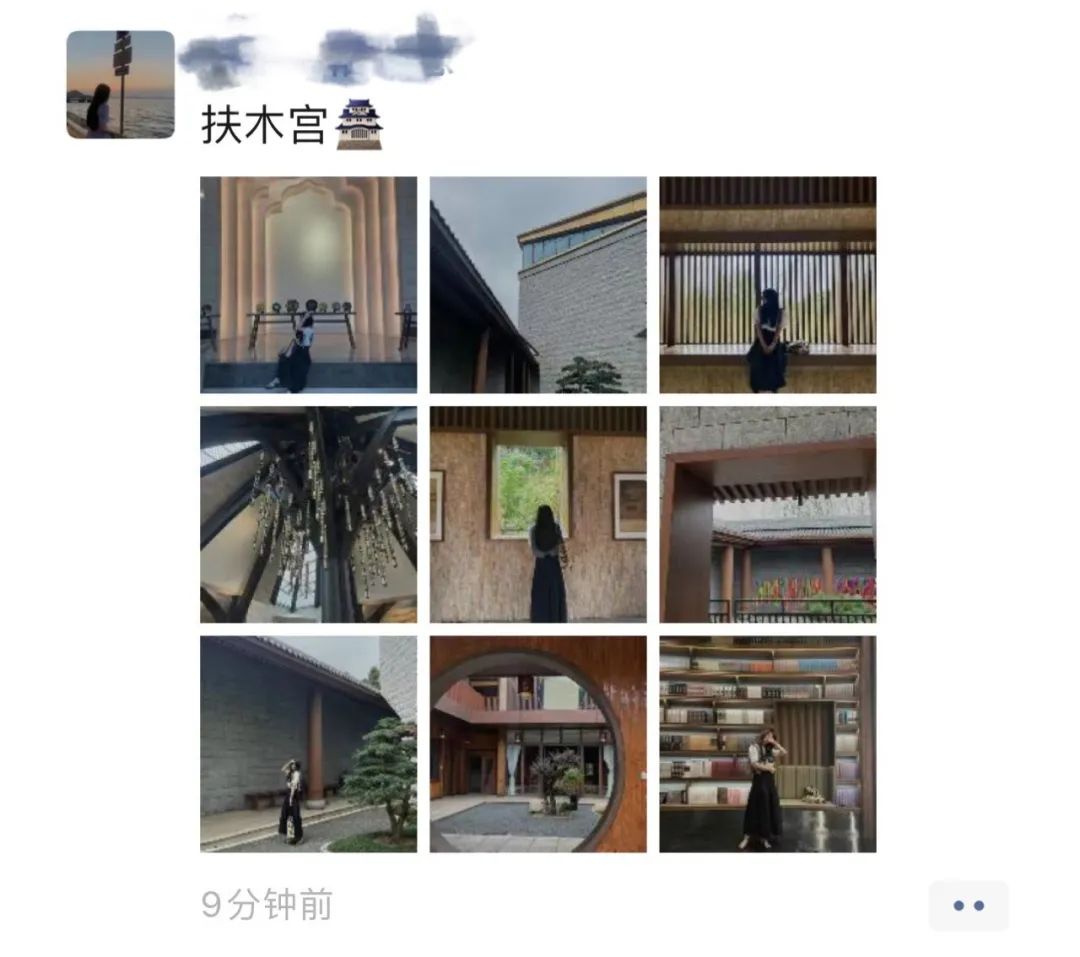Viewport: 1080px width, 957px height.
Task: Open the bookshelf wall photo
Action: coord(767,744)
